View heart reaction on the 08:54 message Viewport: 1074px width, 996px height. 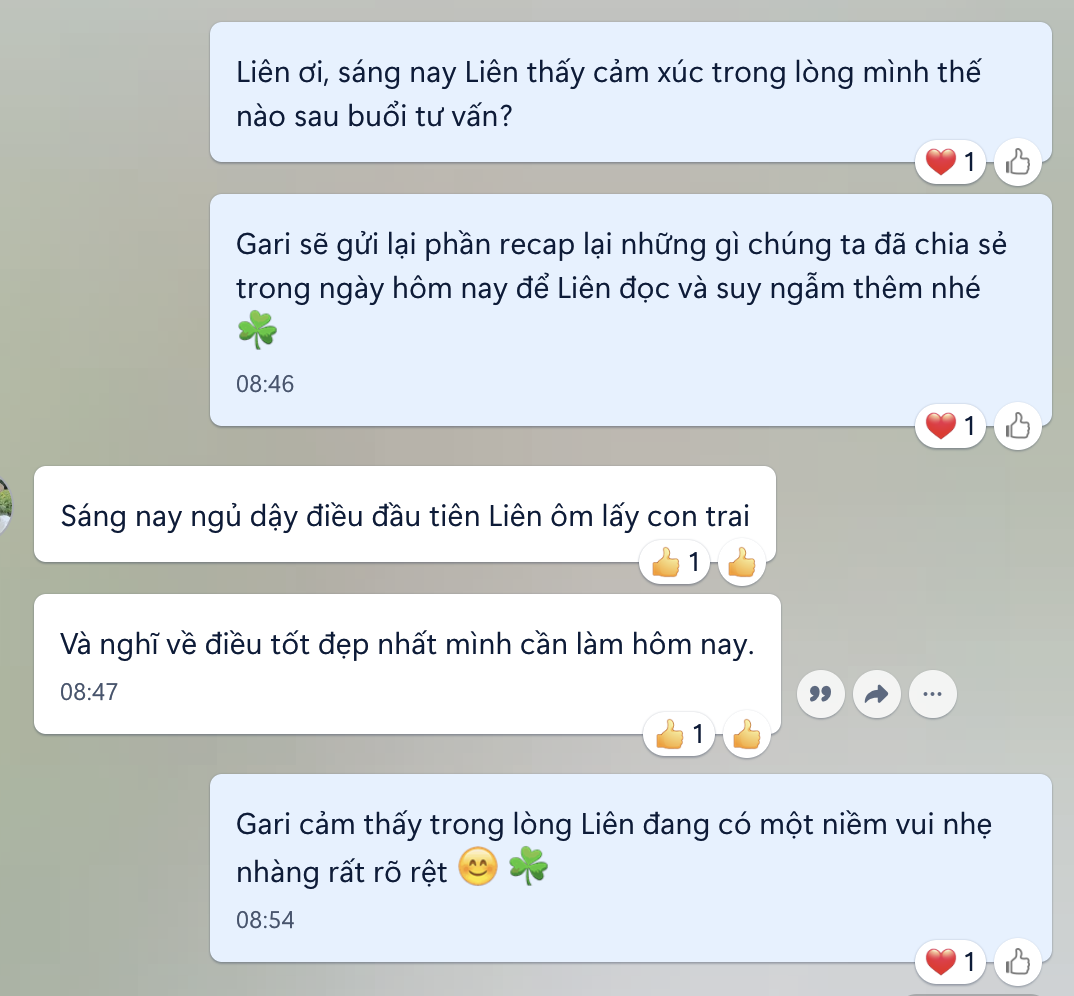click(x=951, y=963)
